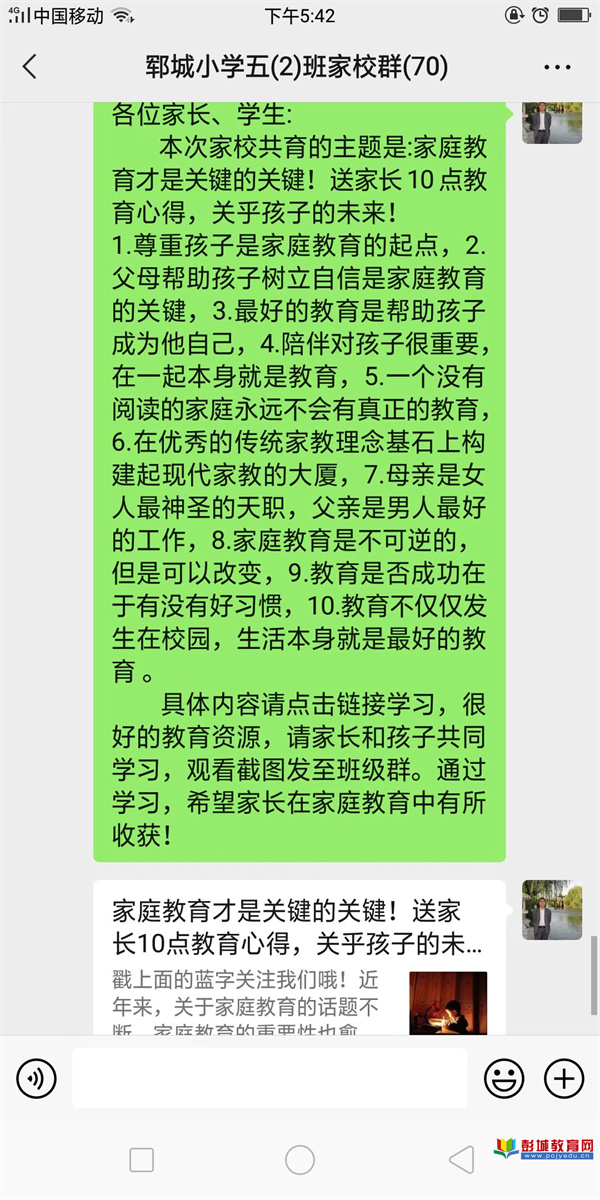Open the group chat overflow menu
The width and height of the screenshot is (600, 1200).
coord(557,67)
